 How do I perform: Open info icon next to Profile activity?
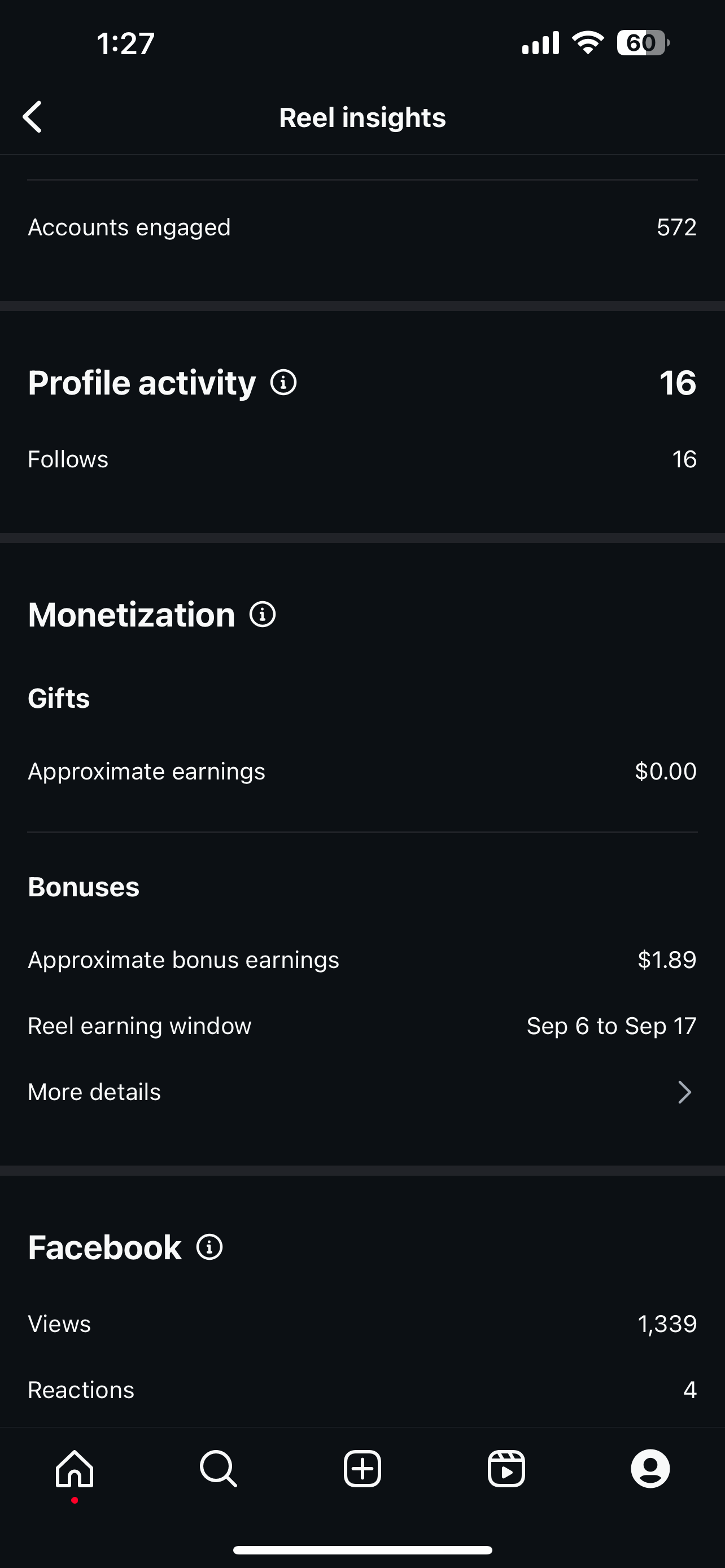tap(283, 382)
